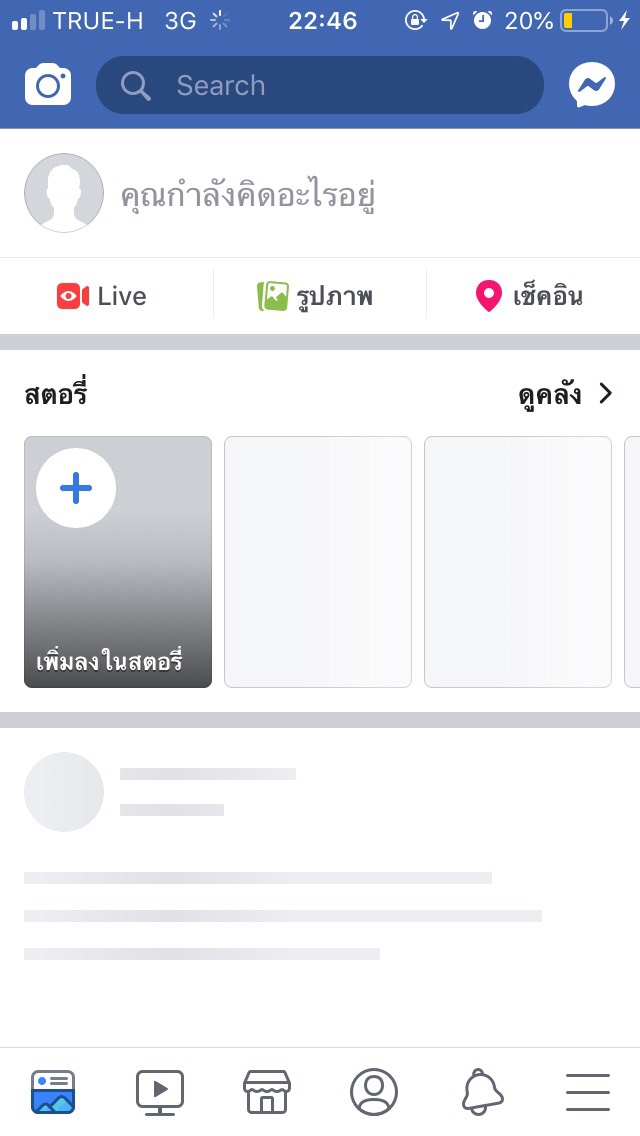
Task: Tap the Search field
Action: [x=320, y=85]
